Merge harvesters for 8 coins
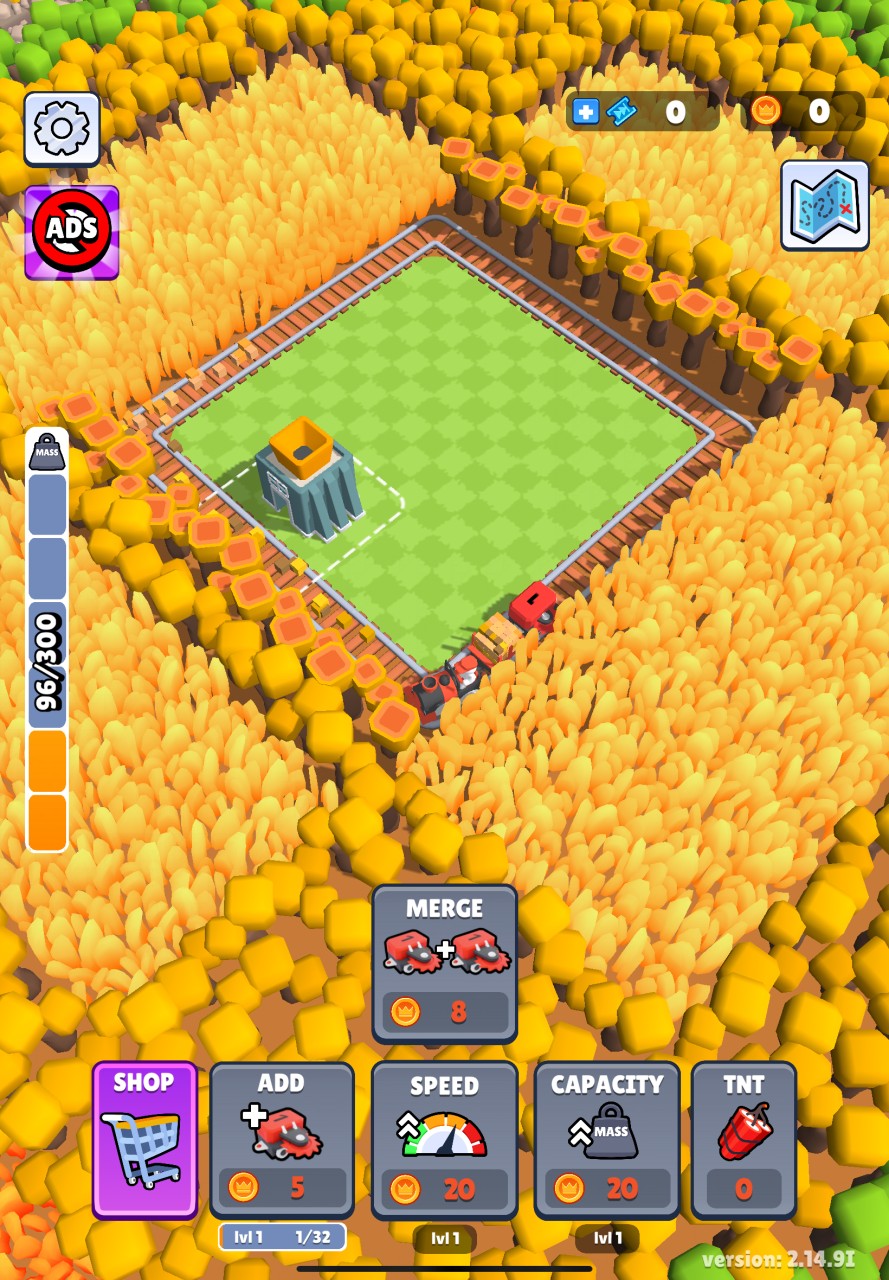889x1280 pixels. (445, 963)
